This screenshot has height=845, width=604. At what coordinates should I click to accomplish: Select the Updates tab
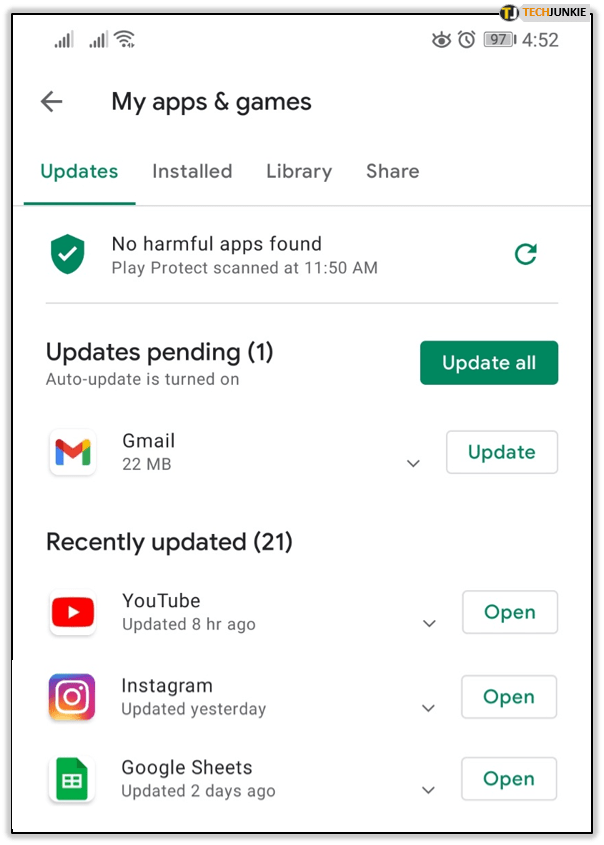[x=79, y=171]
